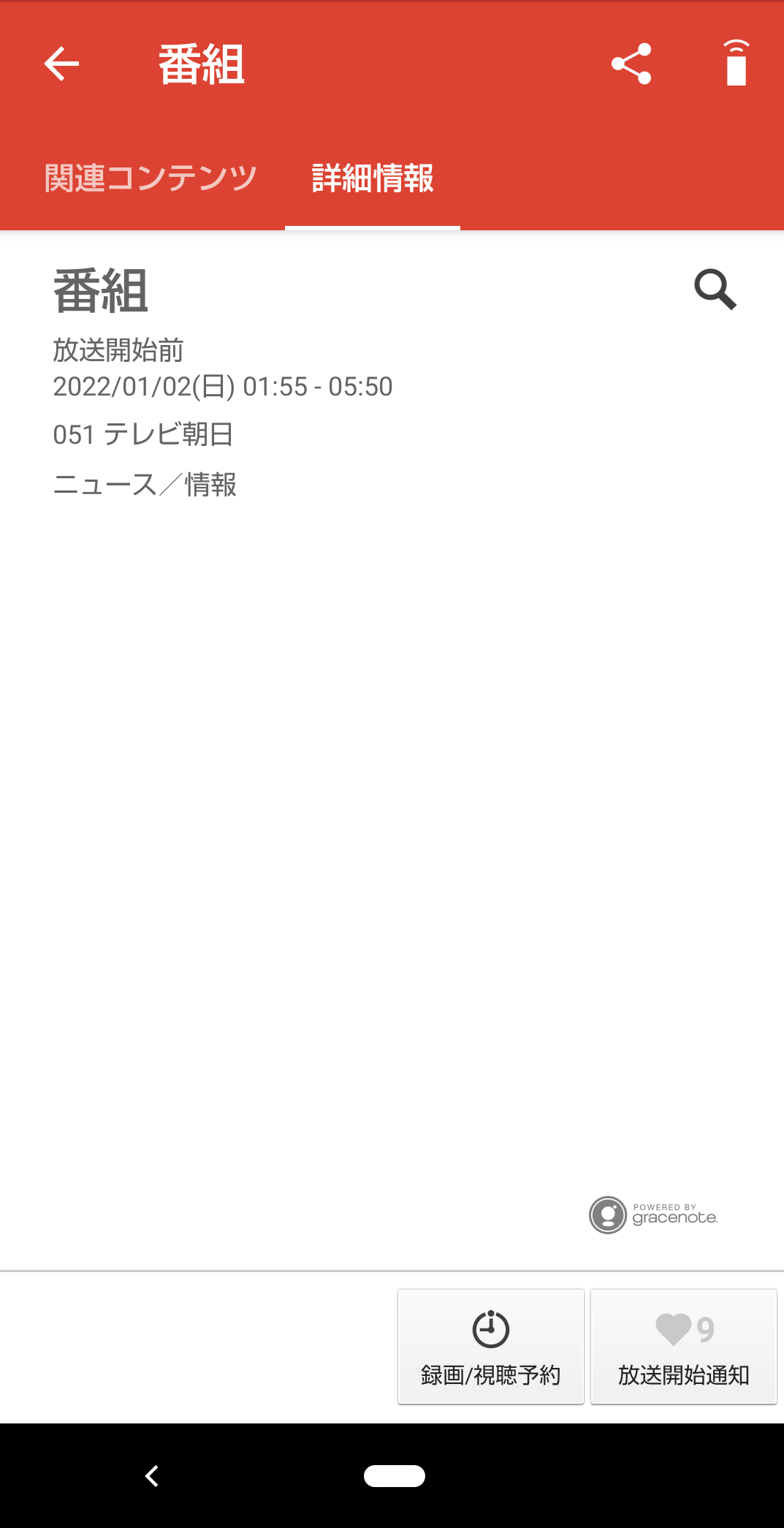This screenshot has width=784, height=1528.
Task: Enable 放送開始通知 for this program
Action: pos(684,1347)
